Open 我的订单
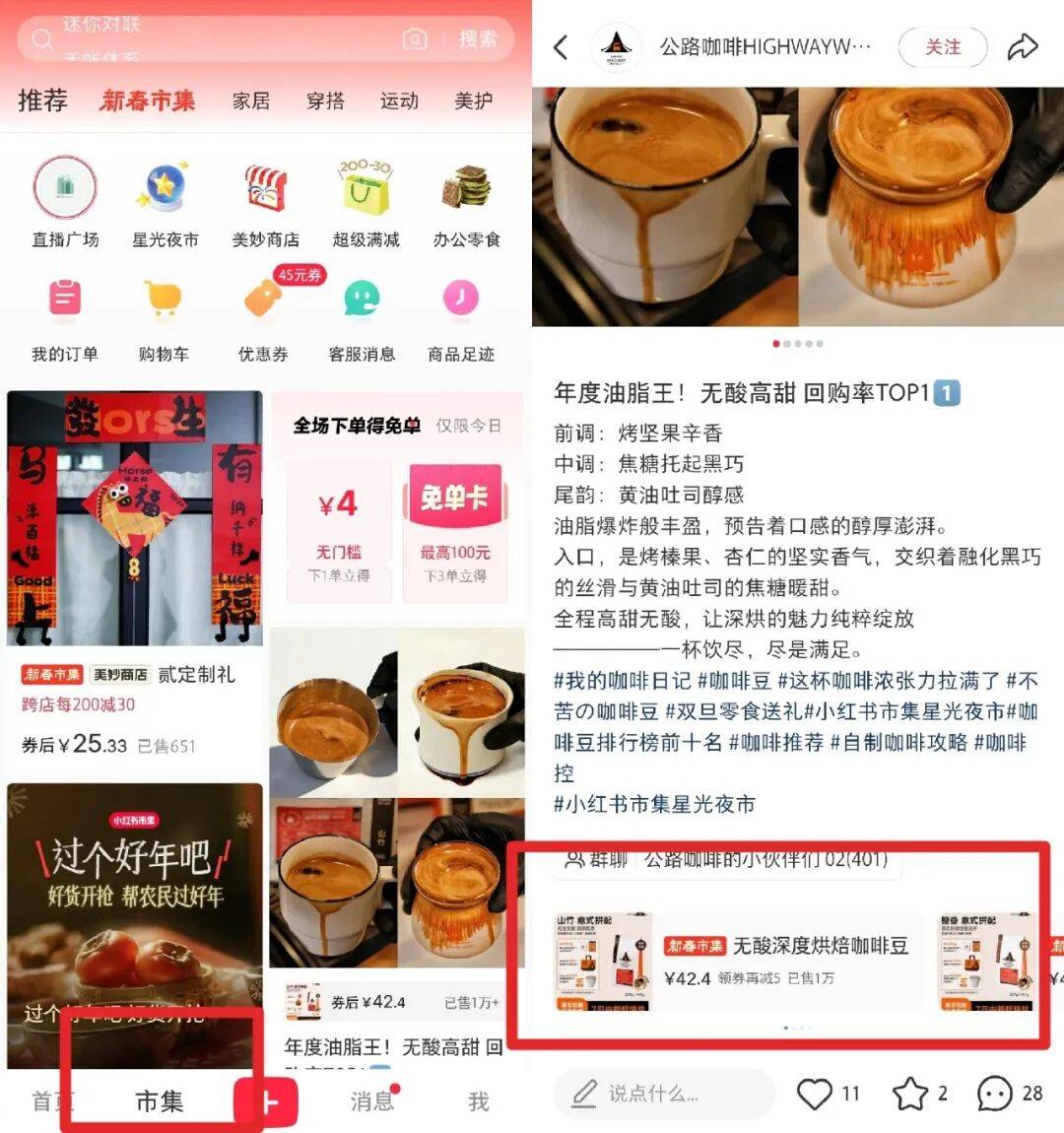Screen dimensions: 1064x1133 pos(65,317)
